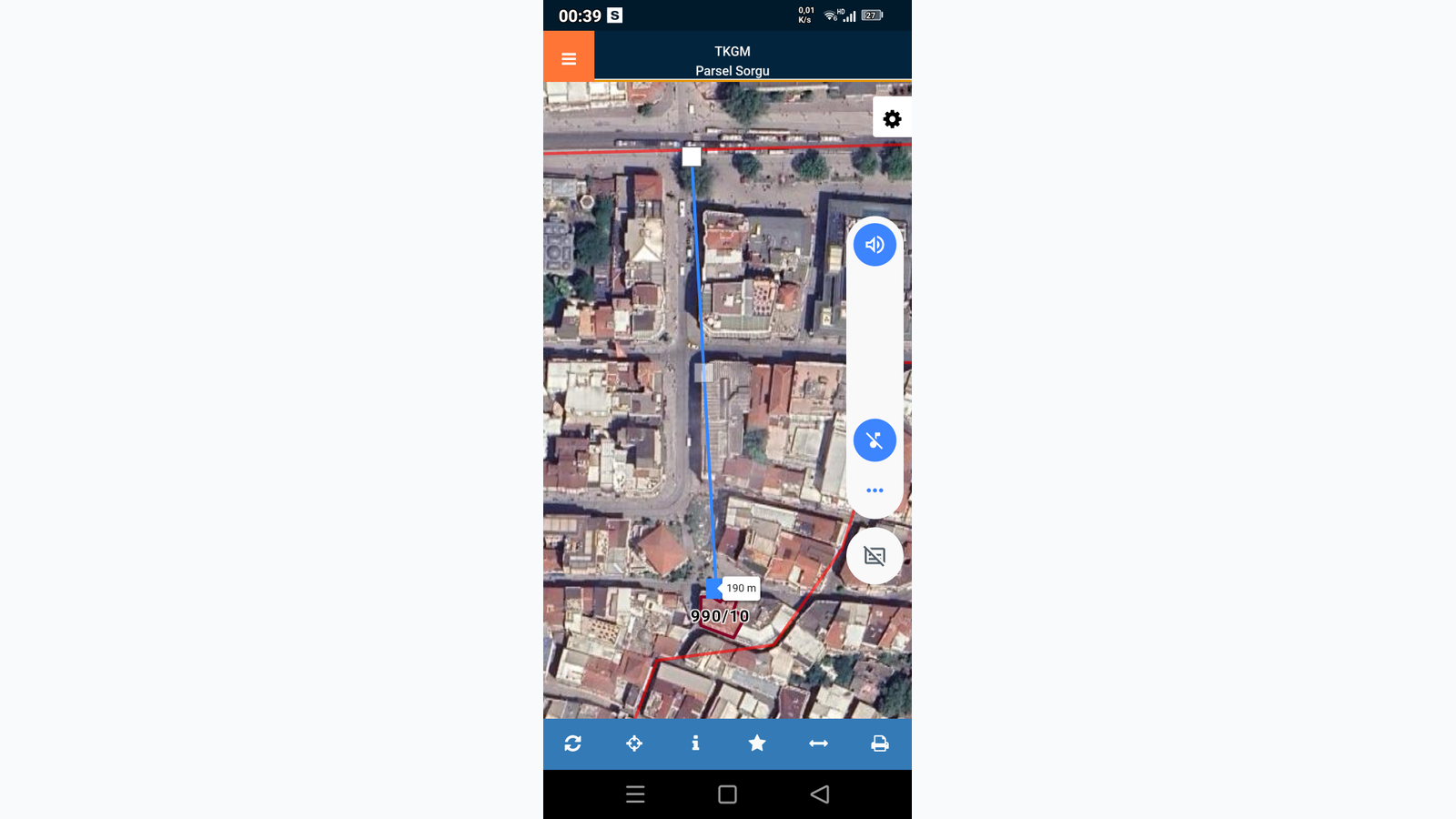This screenshot has height=819, width=1456.
Task: Refresh the map with the sync icon
Action: tap(573, 743)
